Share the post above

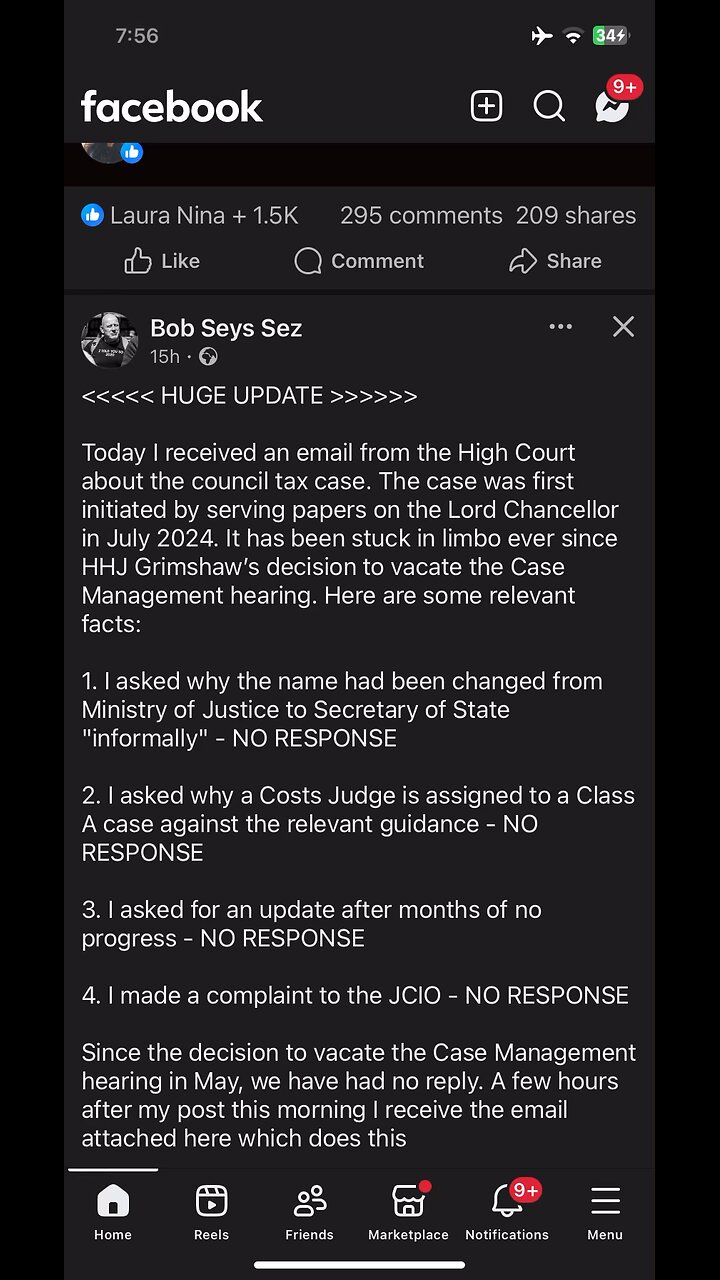556,261
